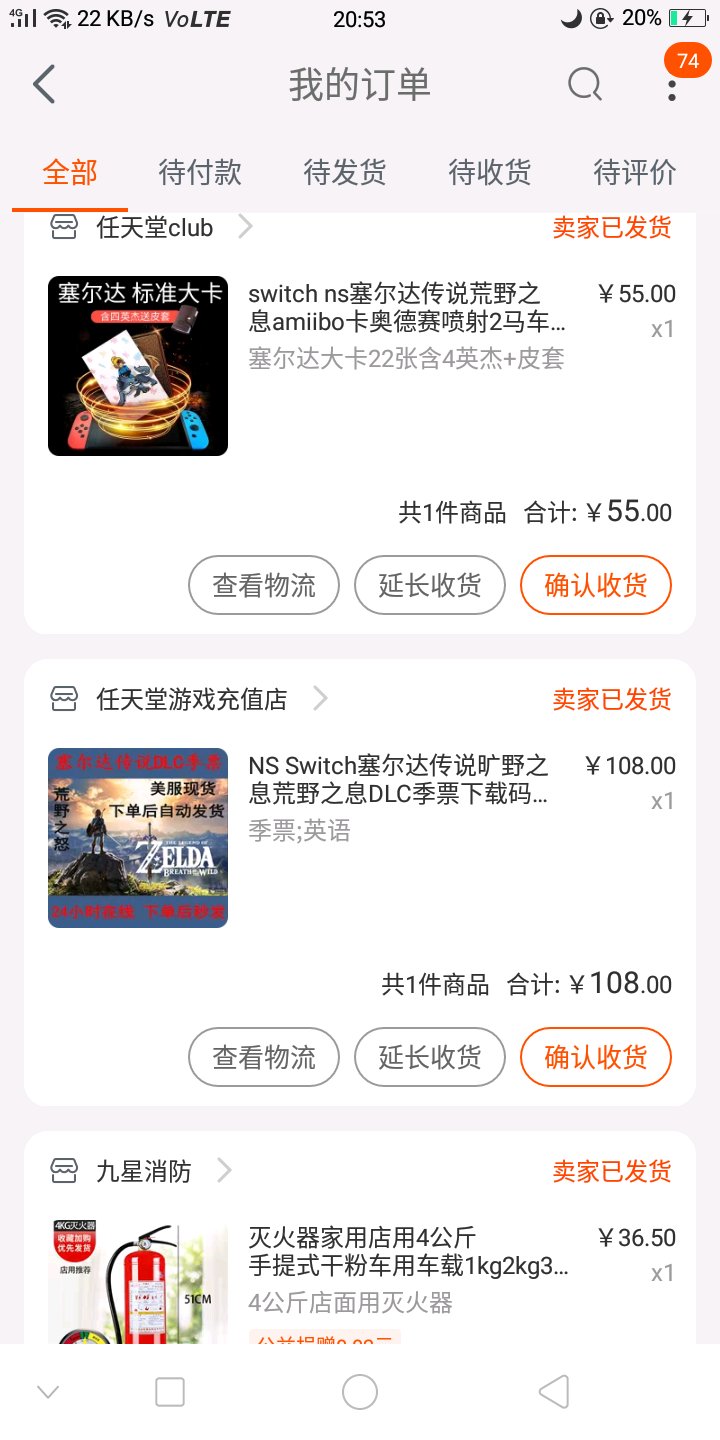Open the 九星消防 store

[x=141, y=1171]
